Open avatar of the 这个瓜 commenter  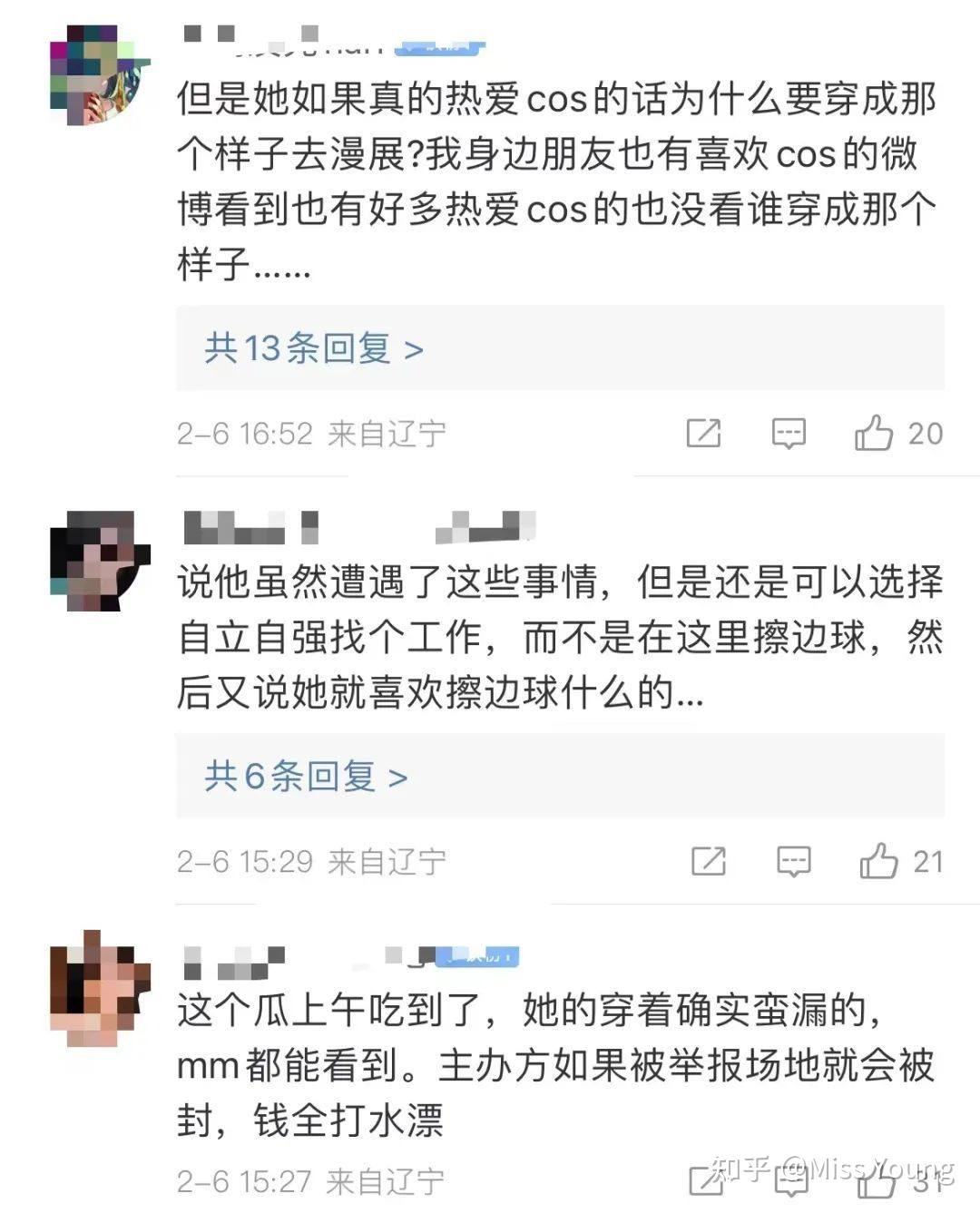pos(100,987)
